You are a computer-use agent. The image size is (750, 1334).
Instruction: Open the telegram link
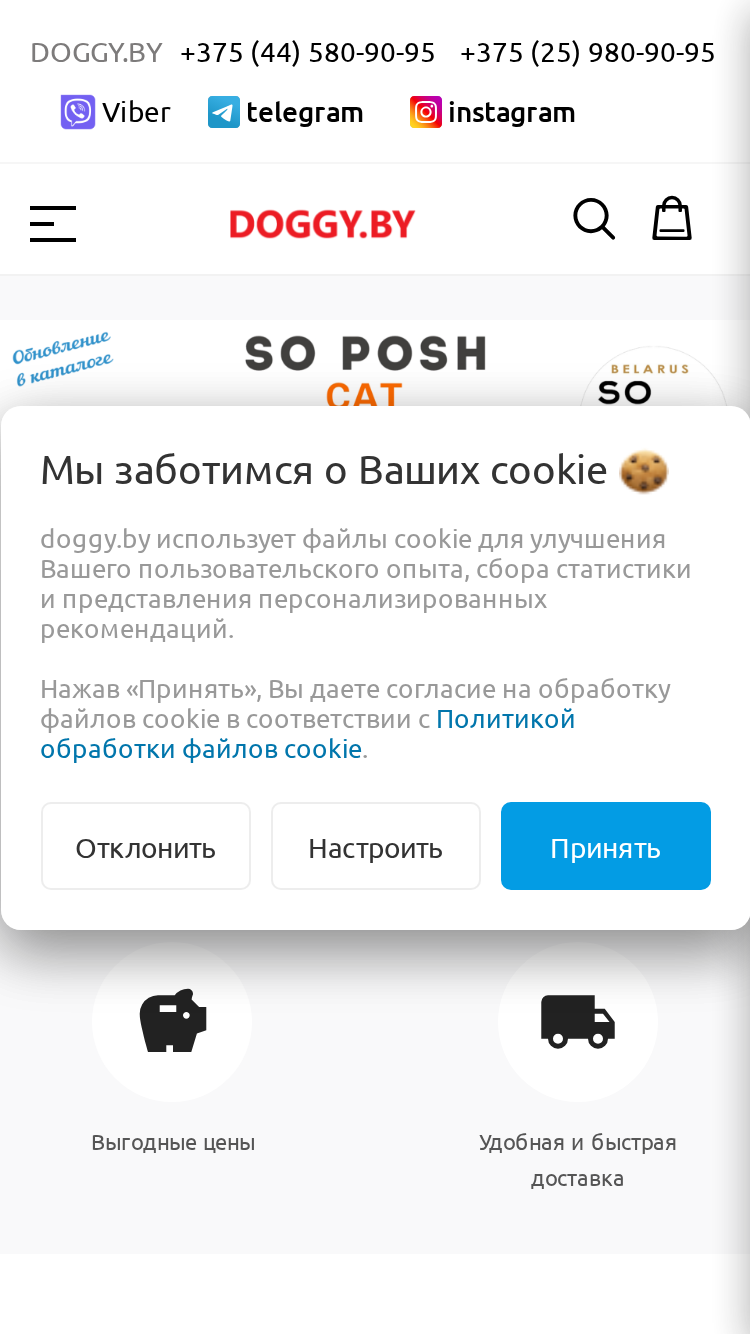pyautogui.click(x=286, y=112)
